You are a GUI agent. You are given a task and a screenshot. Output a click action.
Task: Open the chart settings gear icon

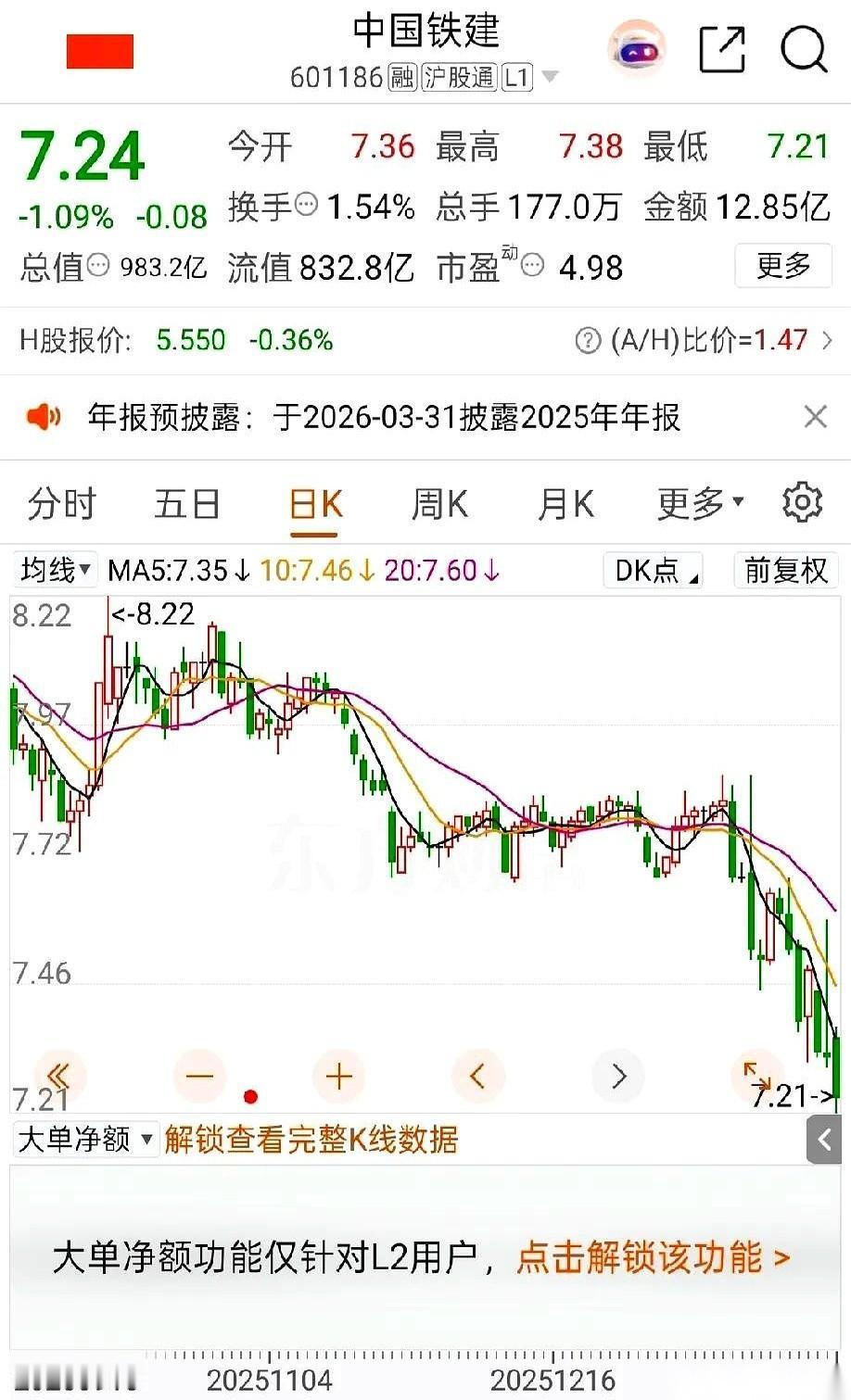tap(801, 503)
